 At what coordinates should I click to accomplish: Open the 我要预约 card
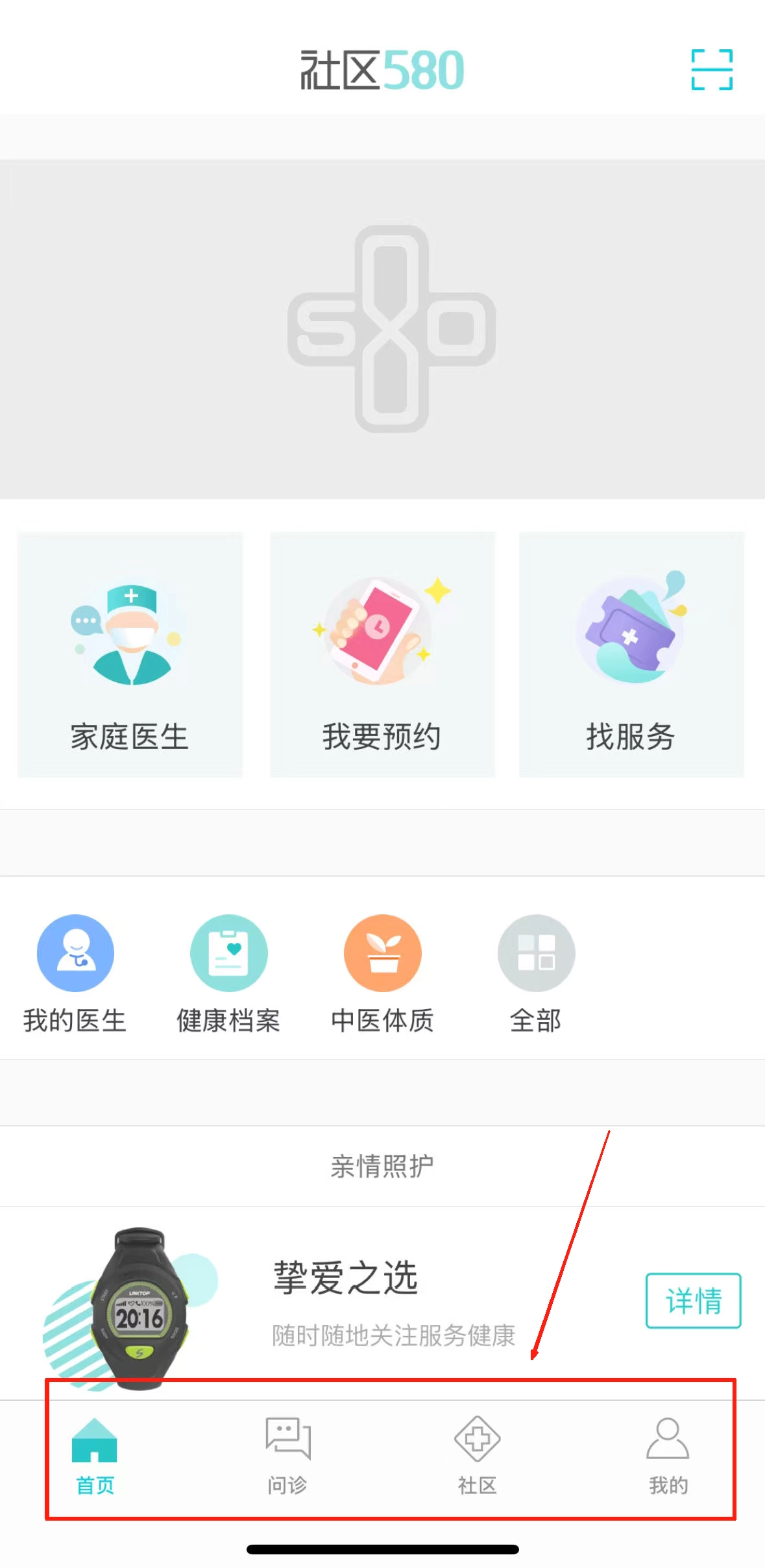382,655
